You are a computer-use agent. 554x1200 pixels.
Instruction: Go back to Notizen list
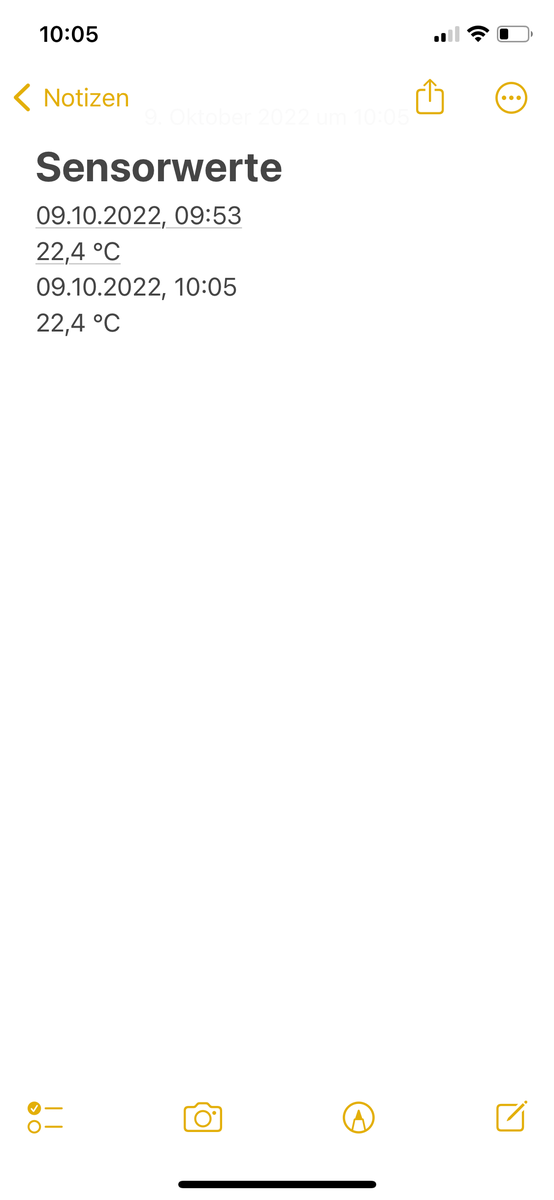[x=71, y=98]
